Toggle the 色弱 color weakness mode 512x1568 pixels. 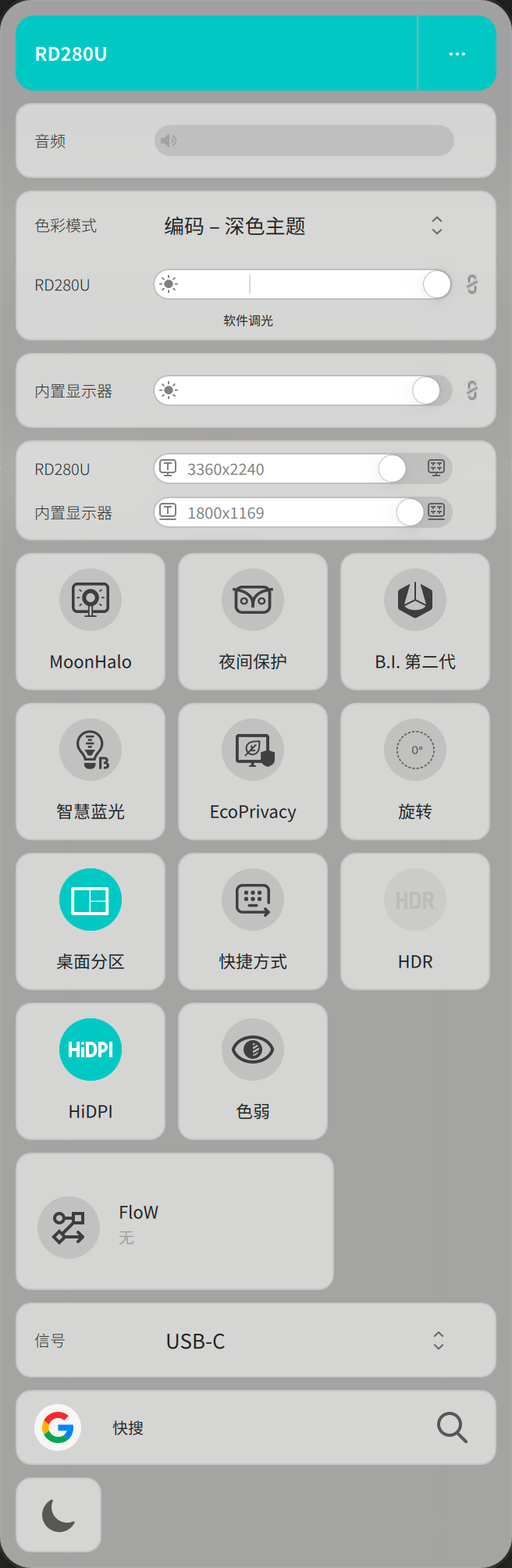point(253,1071)
